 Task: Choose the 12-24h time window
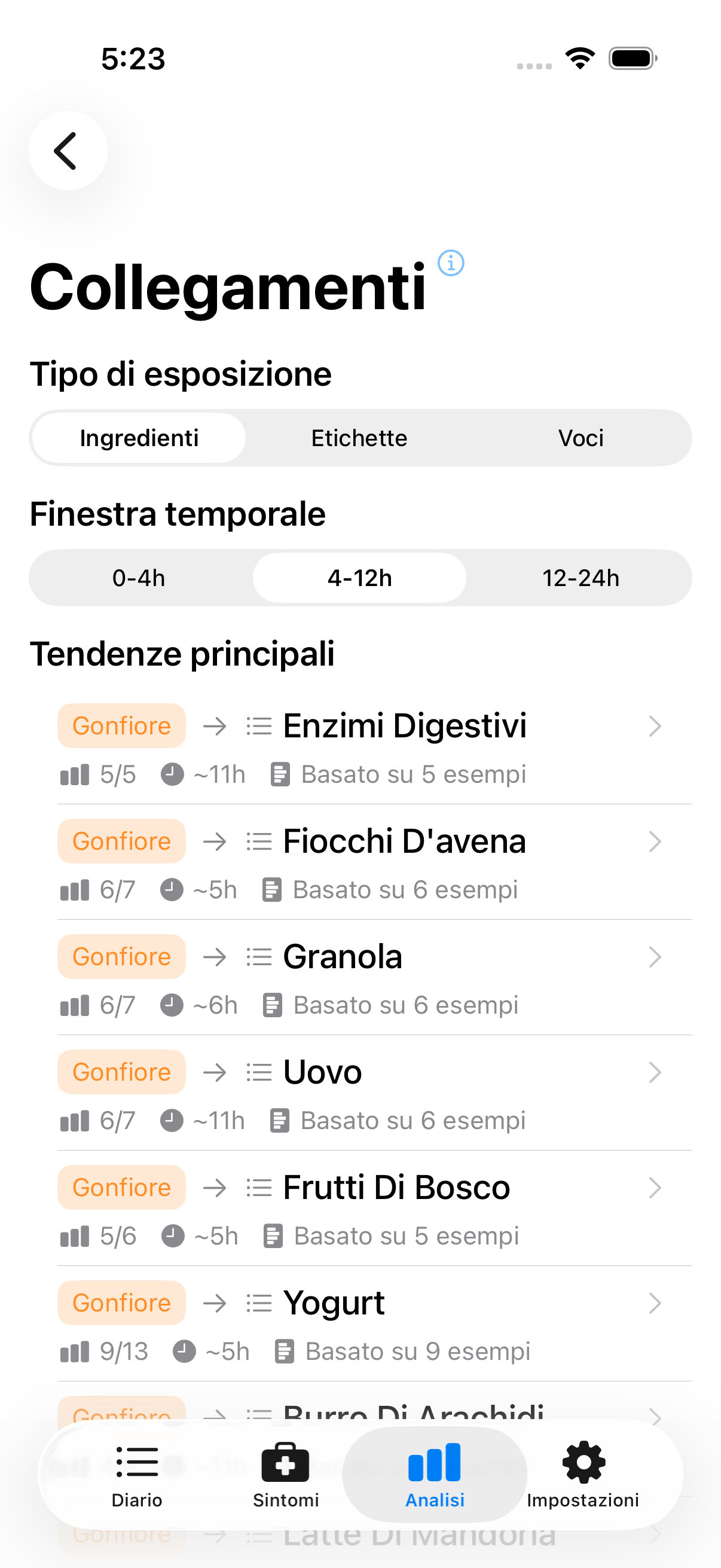point(581,578)
